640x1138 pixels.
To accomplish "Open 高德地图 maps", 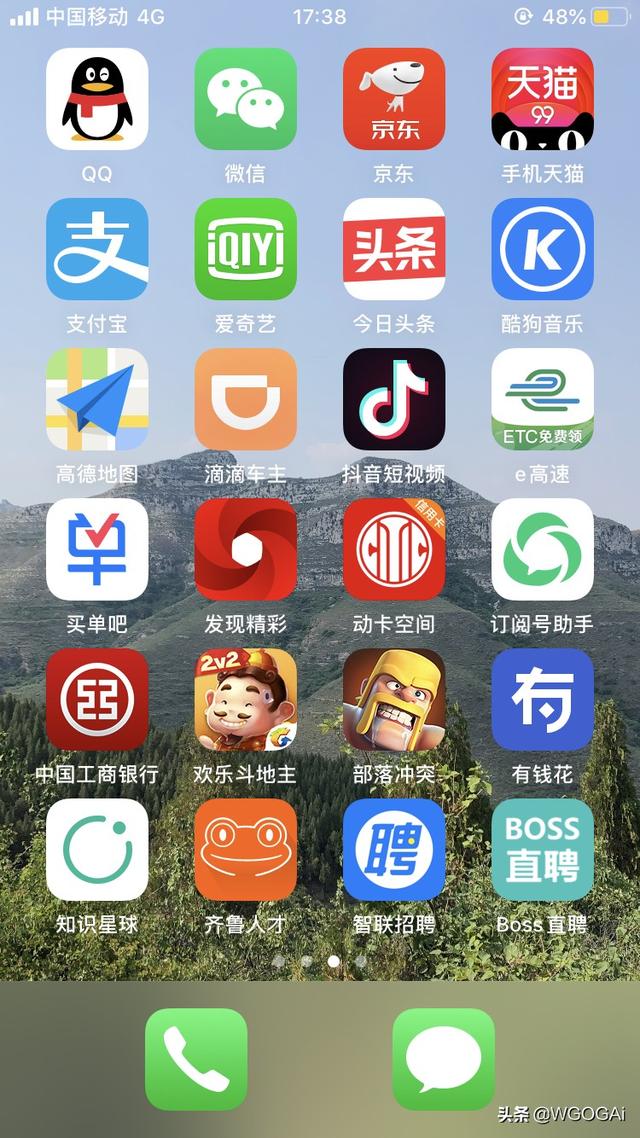I will [97, 399].
